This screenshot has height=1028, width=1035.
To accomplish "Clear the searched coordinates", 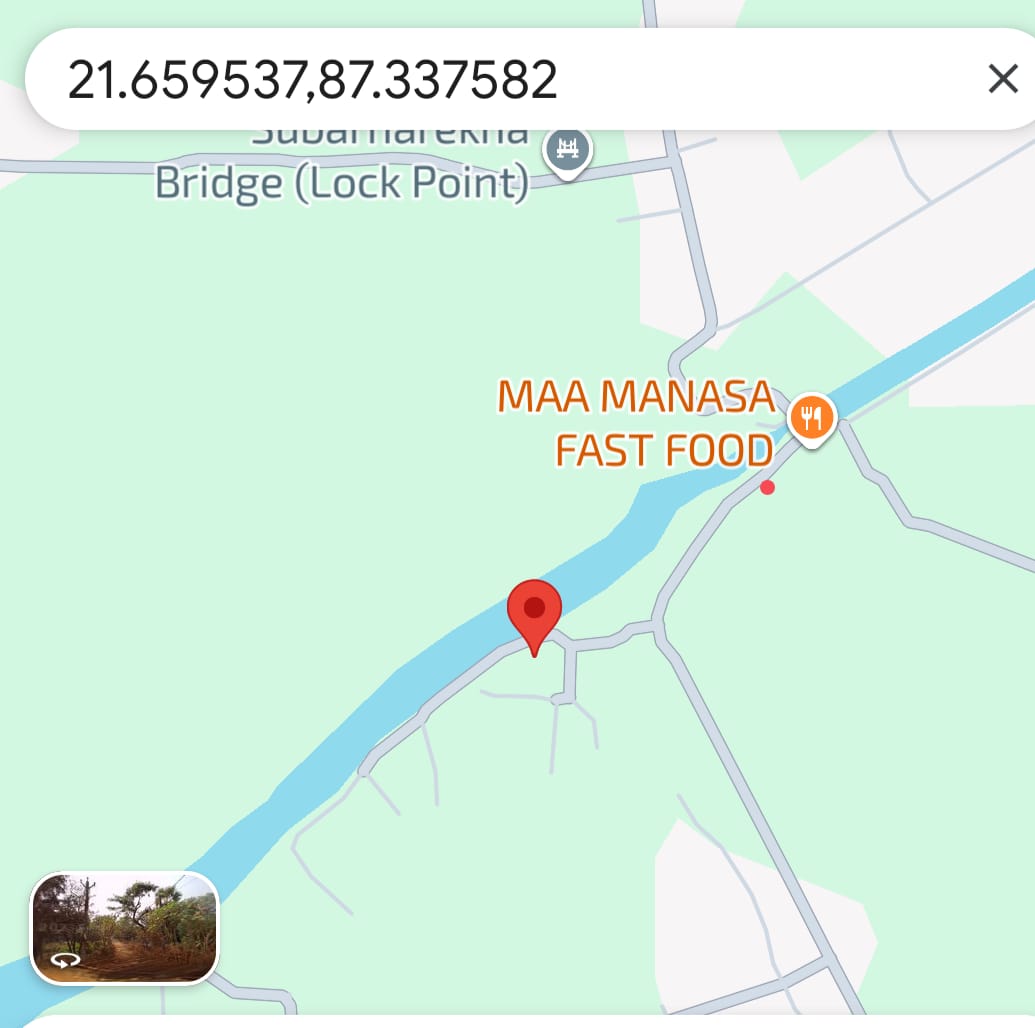I will [1002, 79].
